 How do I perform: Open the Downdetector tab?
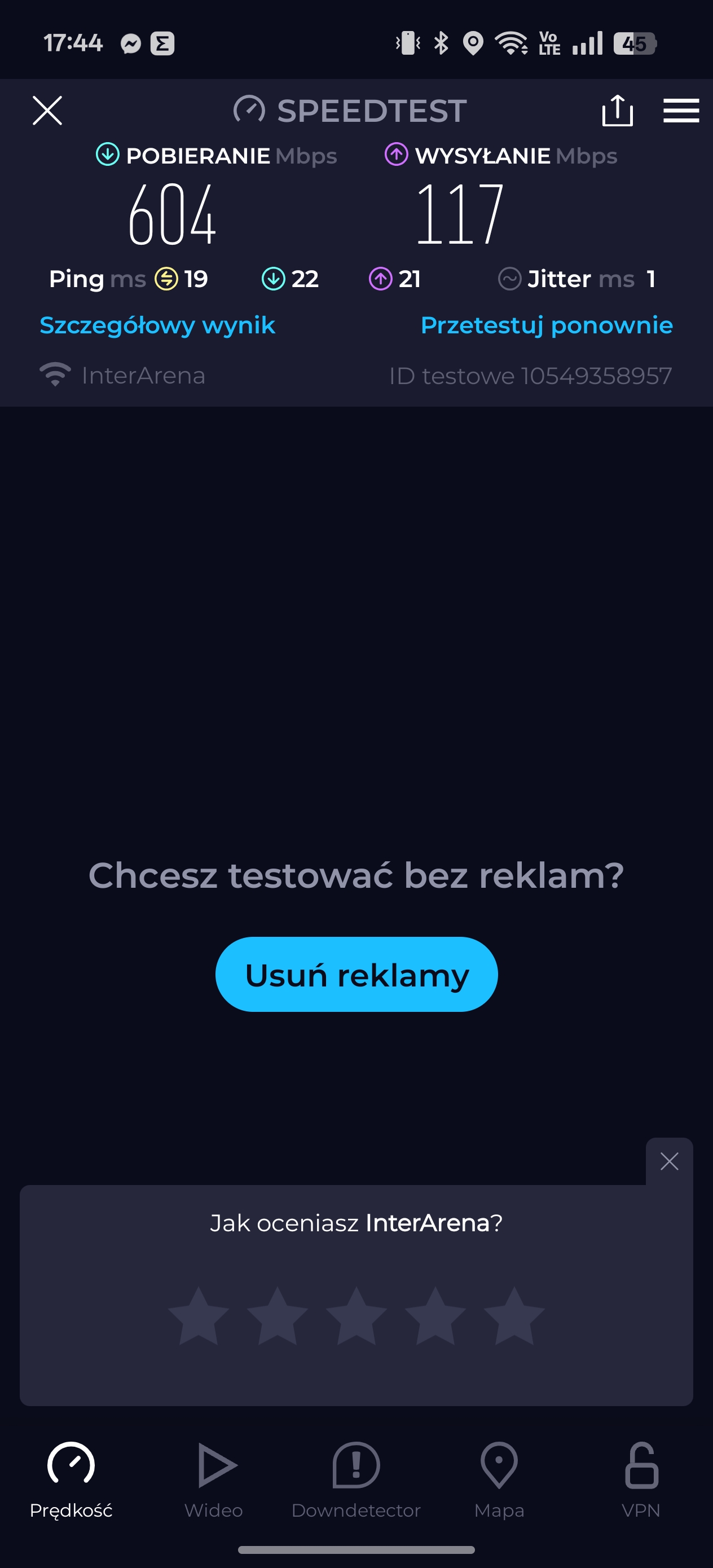coord(356,1481)
